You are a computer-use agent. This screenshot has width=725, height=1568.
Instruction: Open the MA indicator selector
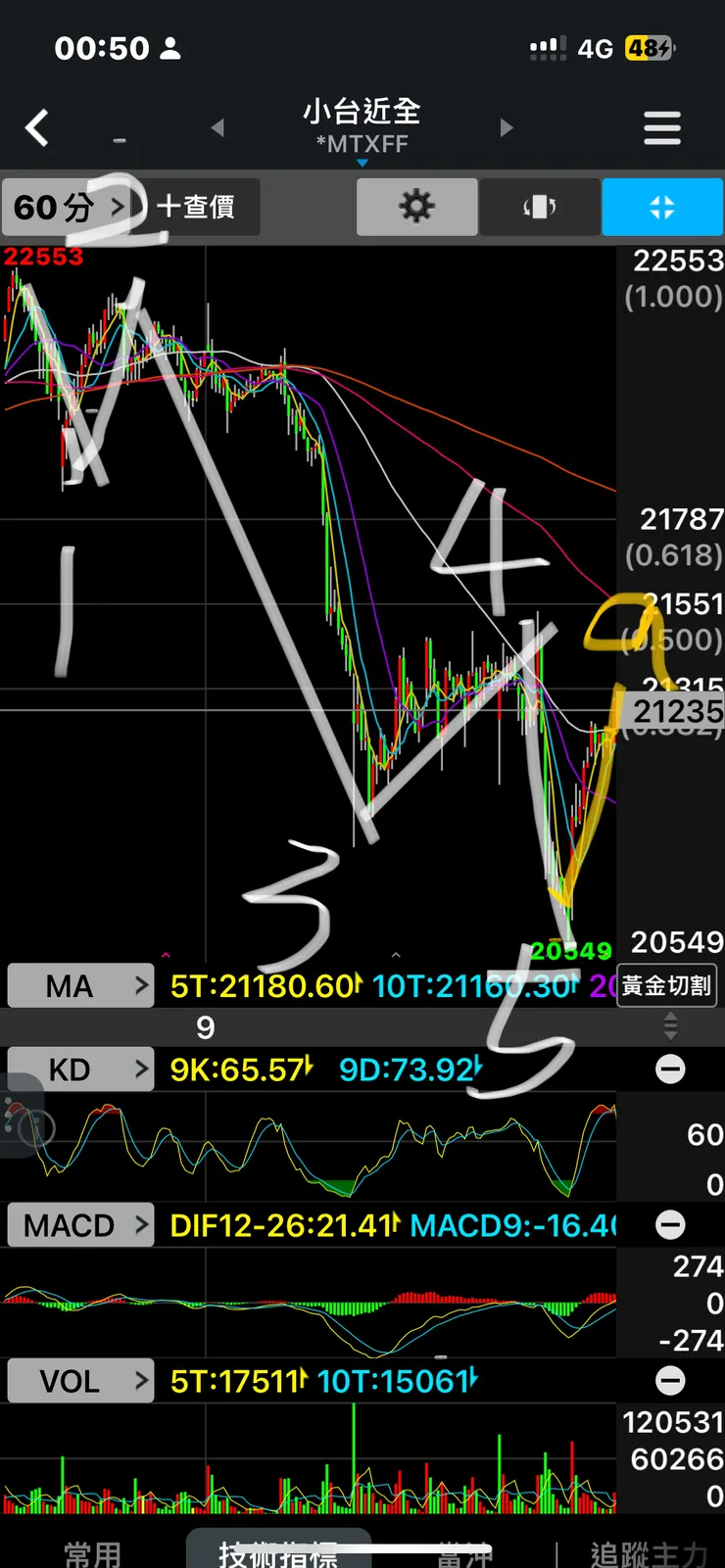point(80,985)
